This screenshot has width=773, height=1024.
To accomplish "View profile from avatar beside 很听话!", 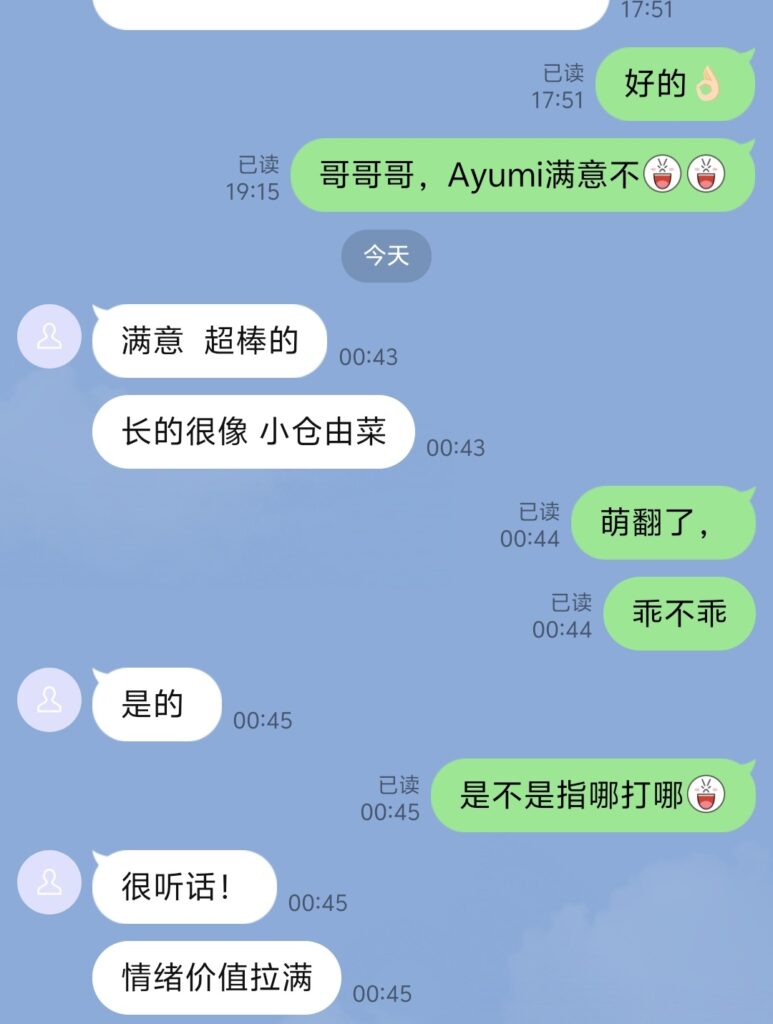I will click(x=49, y=883).
